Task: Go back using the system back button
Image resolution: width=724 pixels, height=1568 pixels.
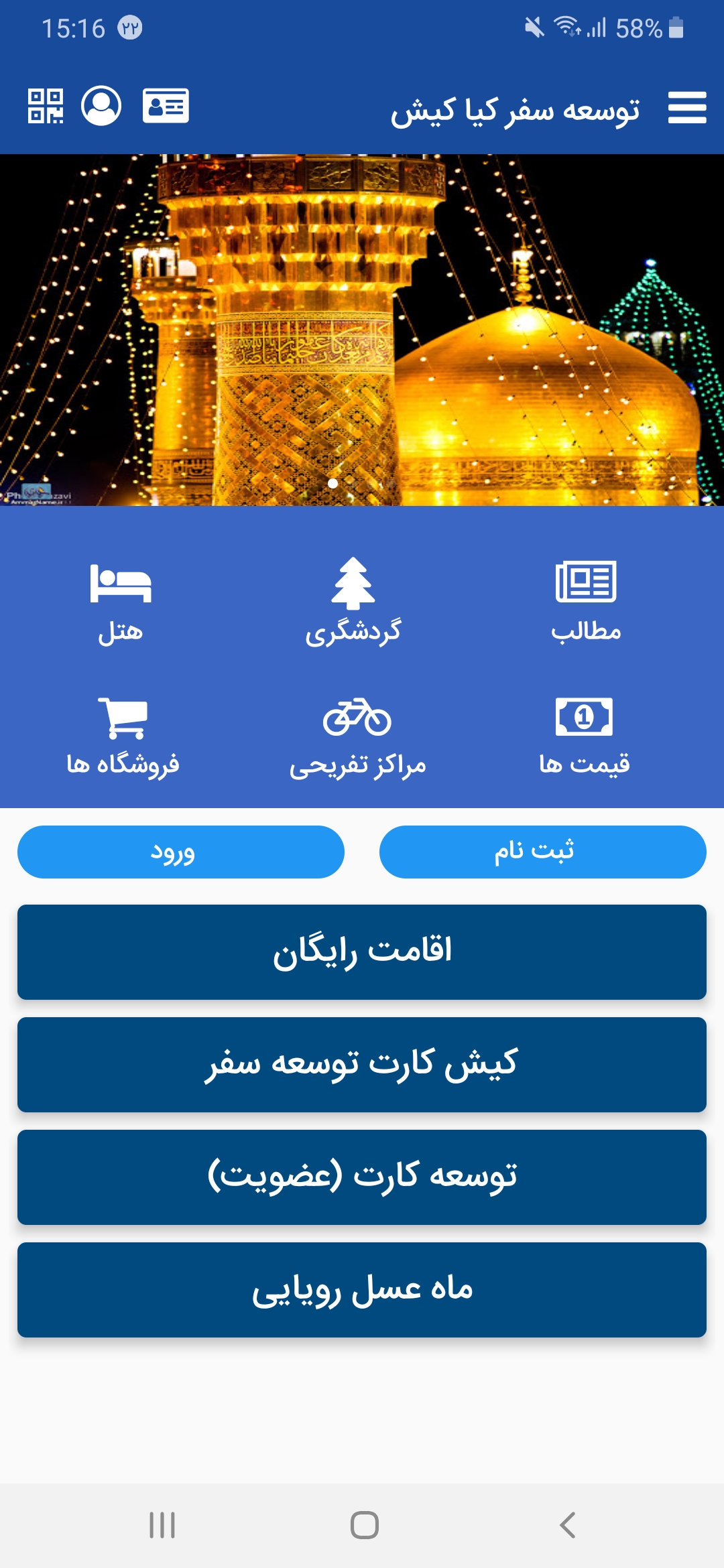Action: click(567, 1525)
